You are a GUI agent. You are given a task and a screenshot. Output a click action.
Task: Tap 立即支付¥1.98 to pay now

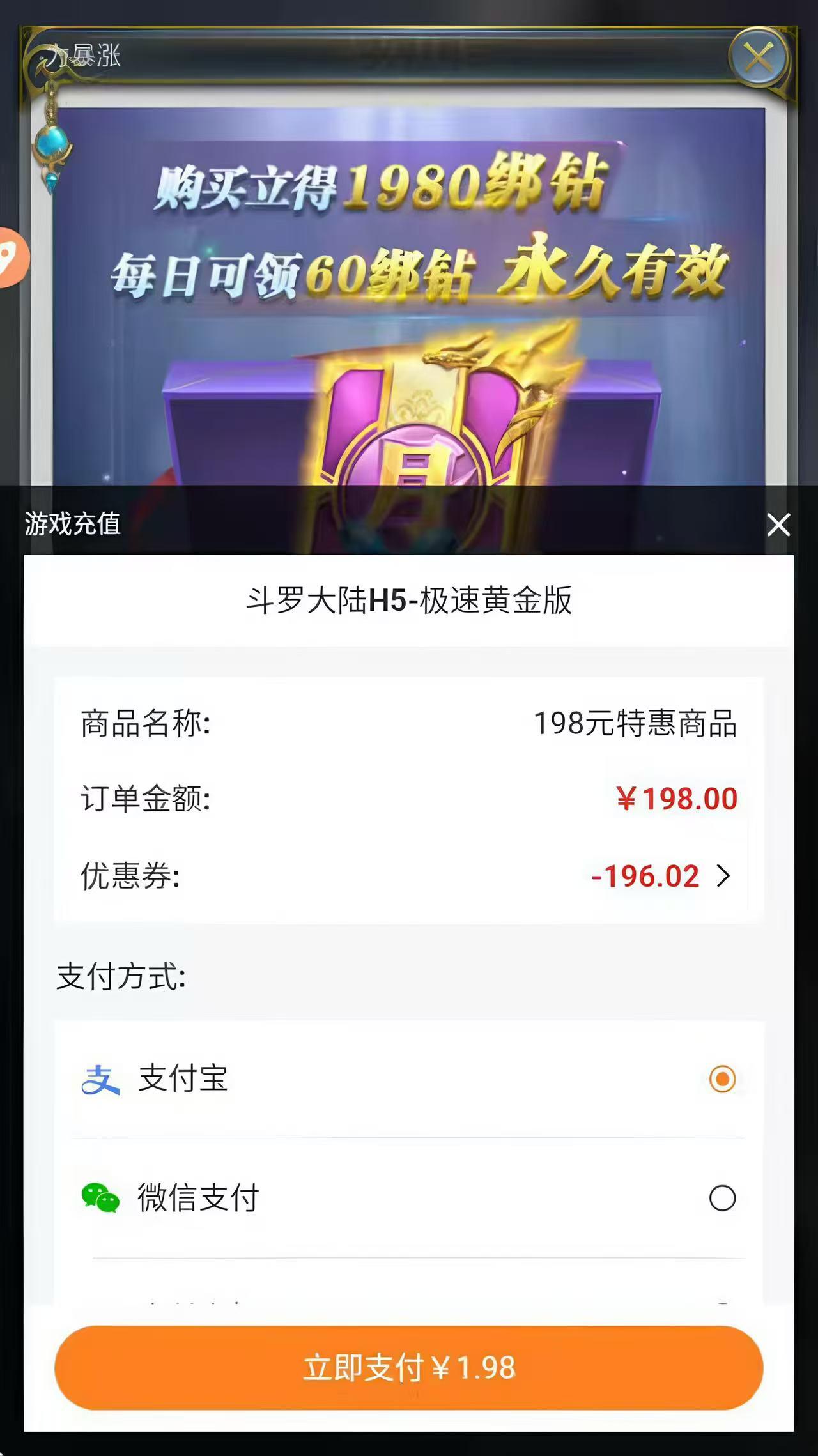click(409, 1365)
